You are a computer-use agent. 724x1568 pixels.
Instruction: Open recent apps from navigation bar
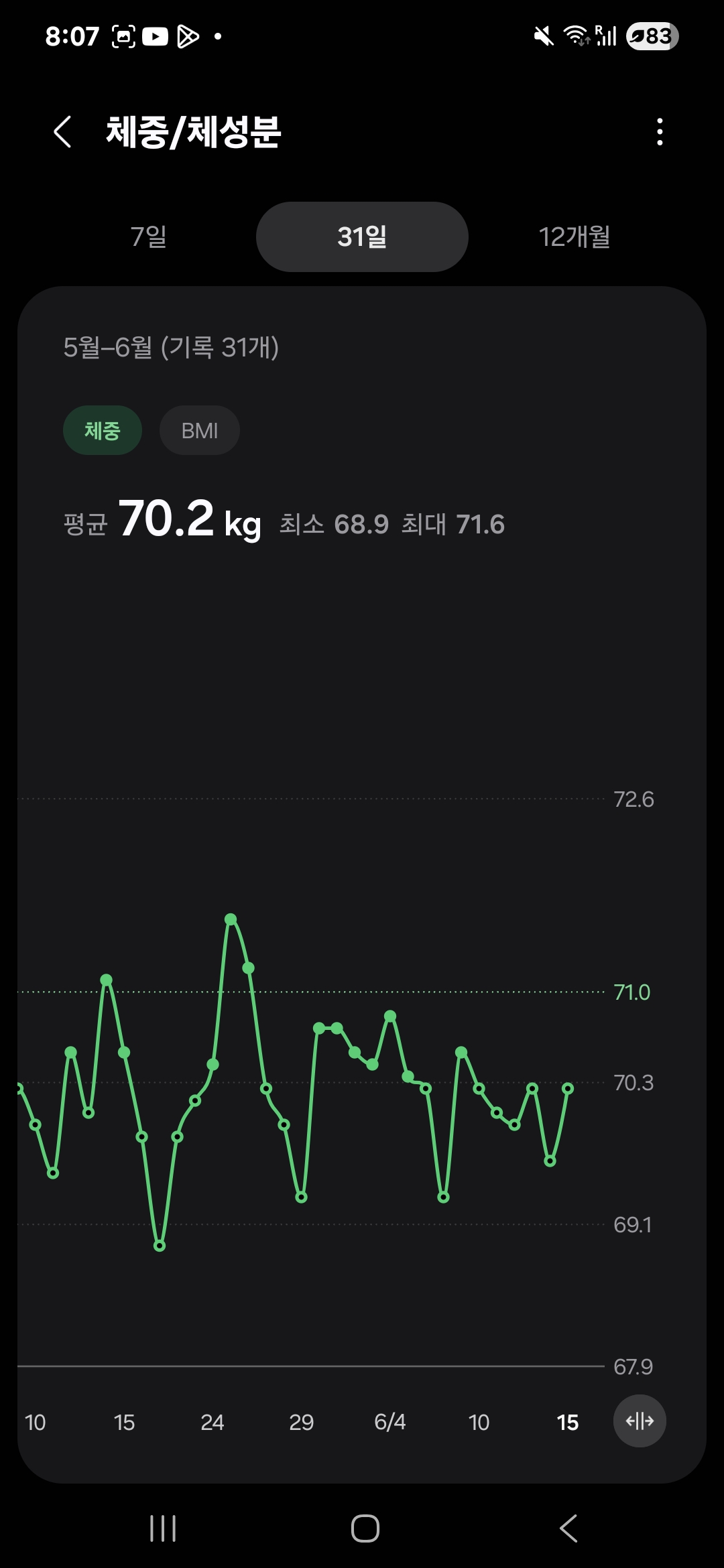(x=163, y=1528)
